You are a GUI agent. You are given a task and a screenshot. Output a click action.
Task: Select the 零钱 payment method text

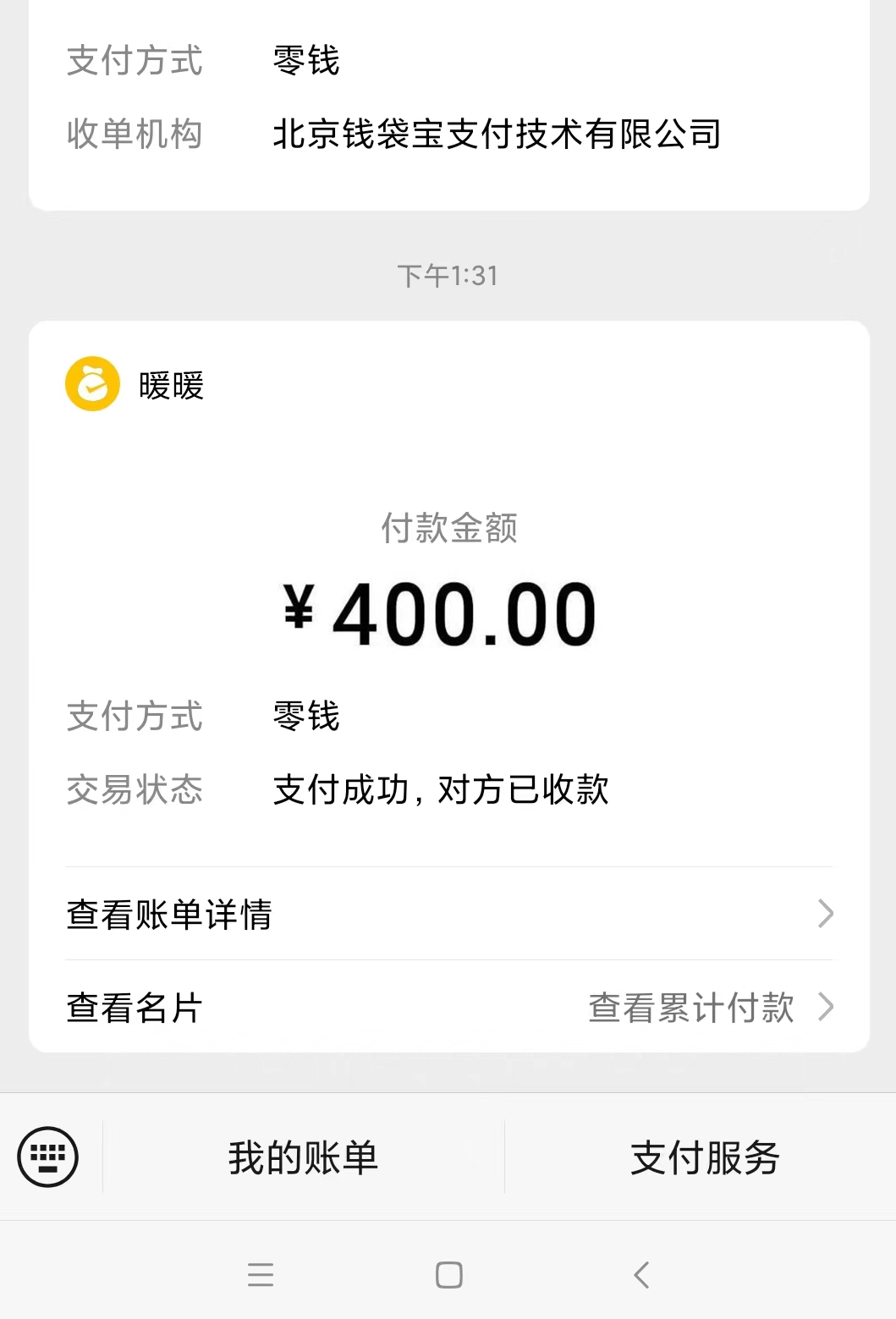[x=307, y=717]
